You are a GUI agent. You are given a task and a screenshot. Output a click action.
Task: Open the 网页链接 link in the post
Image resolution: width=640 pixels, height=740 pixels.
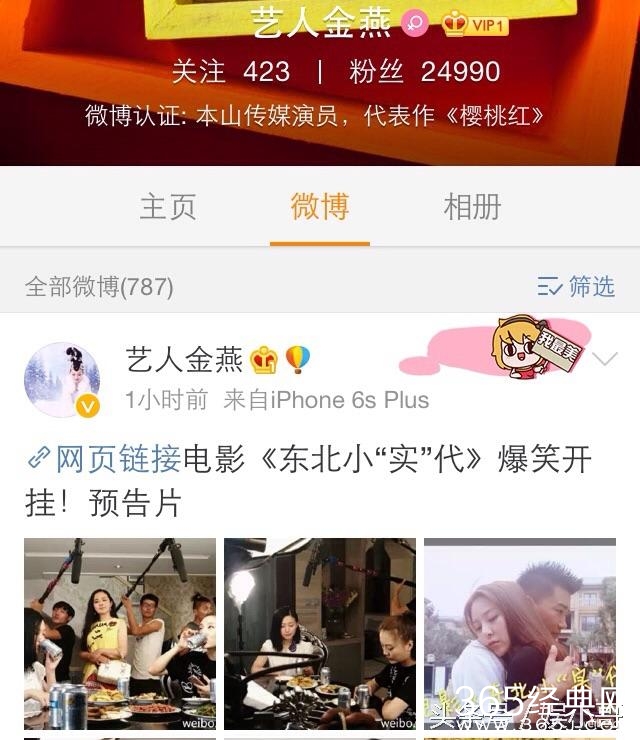click(x=104, y=459)
